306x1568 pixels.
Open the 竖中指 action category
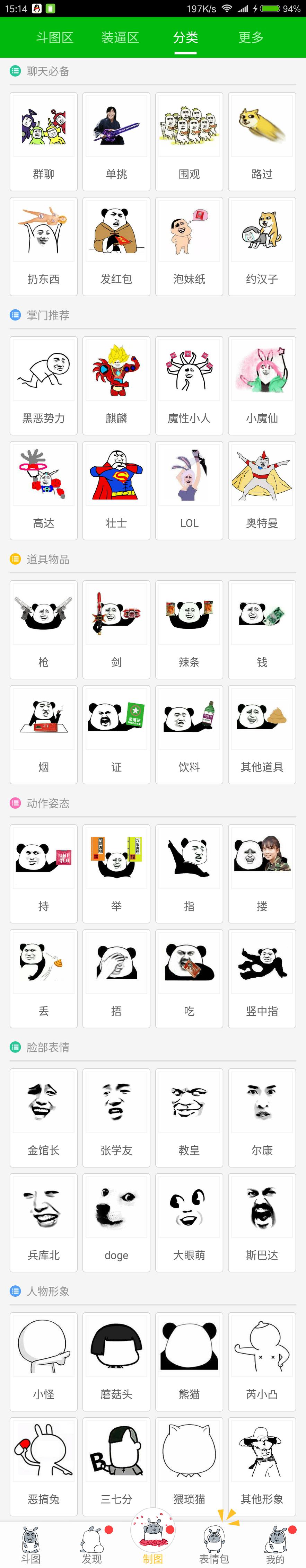(x=262, y=978)
